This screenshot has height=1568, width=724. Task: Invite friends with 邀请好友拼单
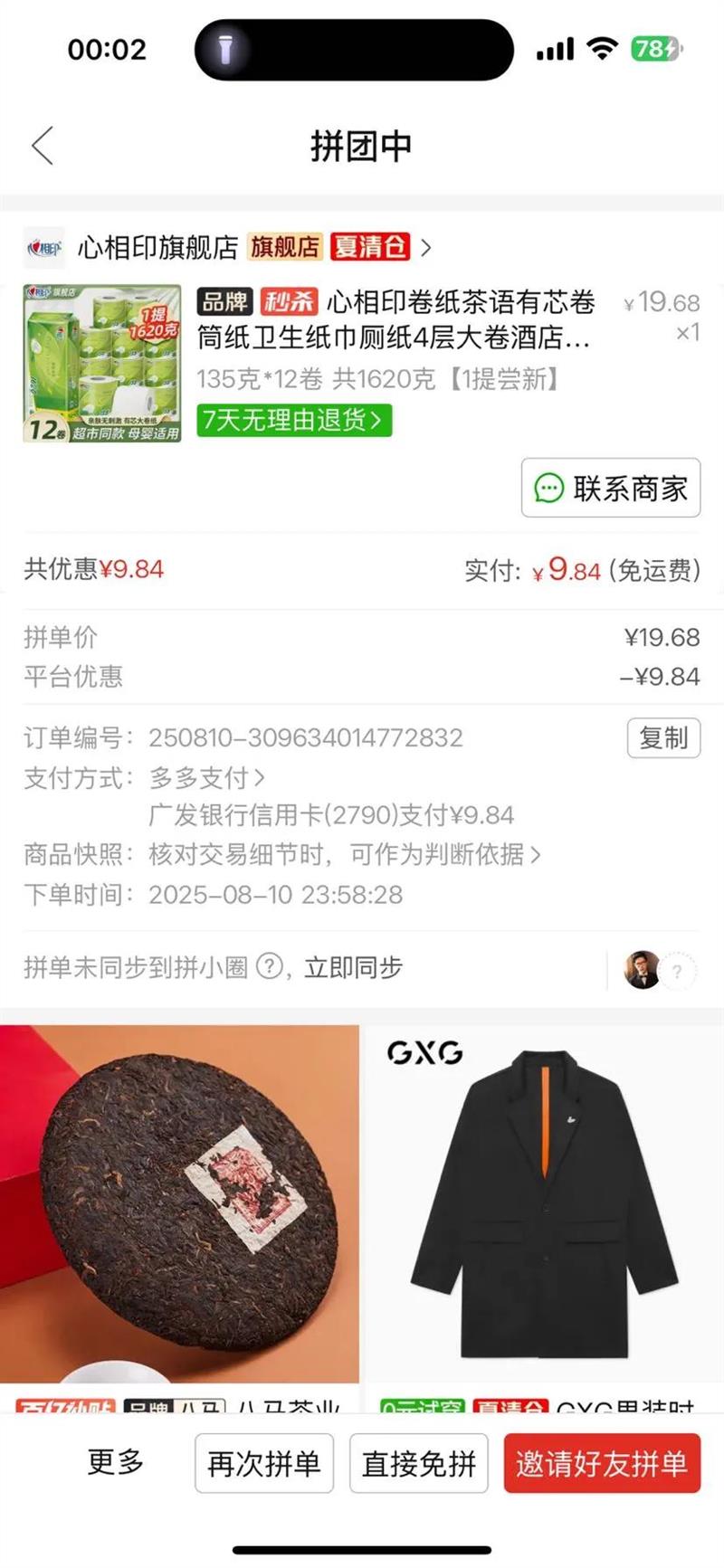pos(602,1463)
